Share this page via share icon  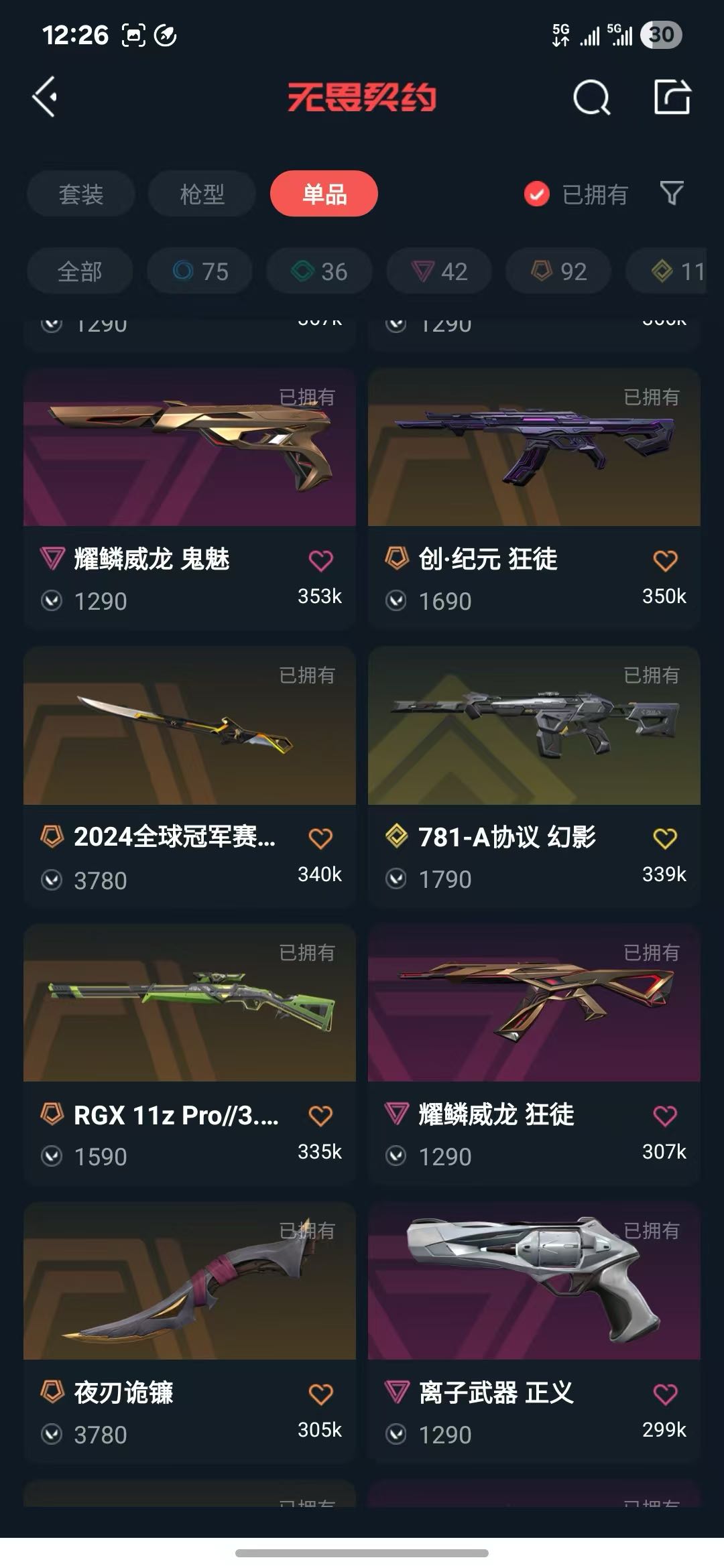(672, 97)
